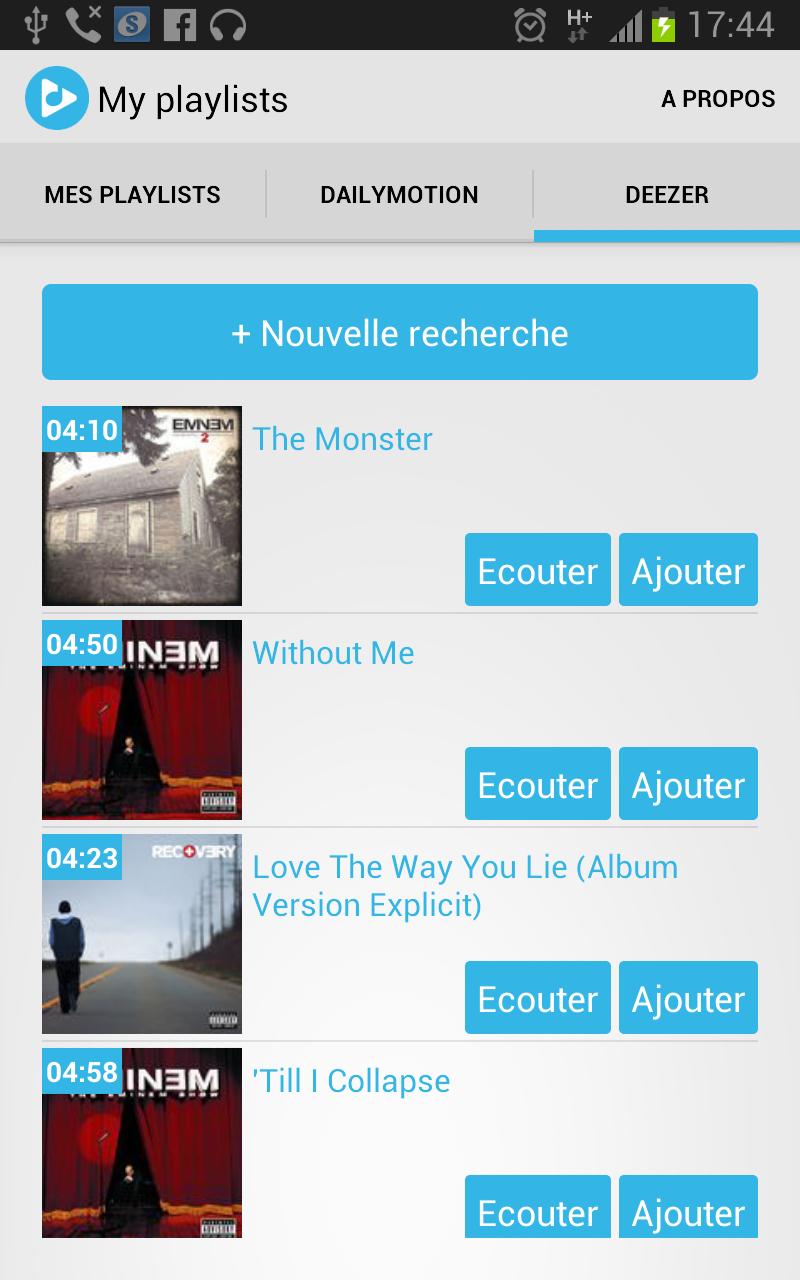Select the DEEZER tab
800x1280 pixels.
[666, 194]
